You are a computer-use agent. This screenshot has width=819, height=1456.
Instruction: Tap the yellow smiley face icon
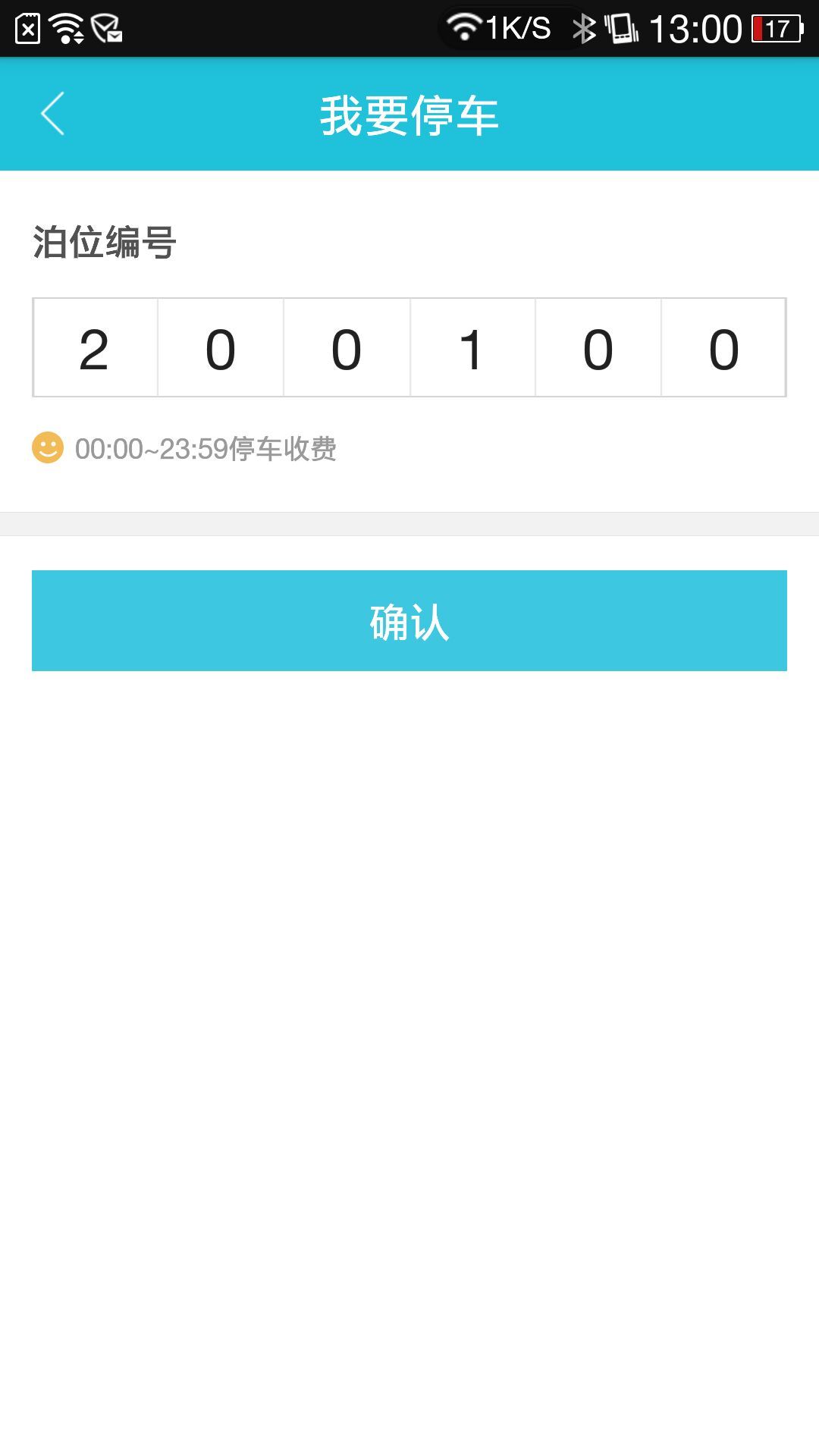[47, 447]
